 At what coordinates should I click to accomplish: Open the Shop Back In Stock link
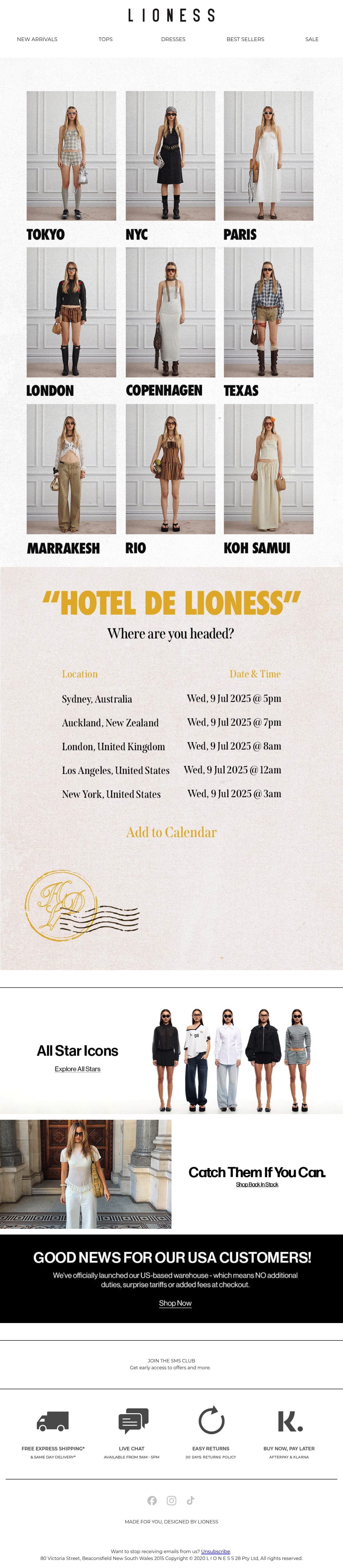coord(257,1185)
